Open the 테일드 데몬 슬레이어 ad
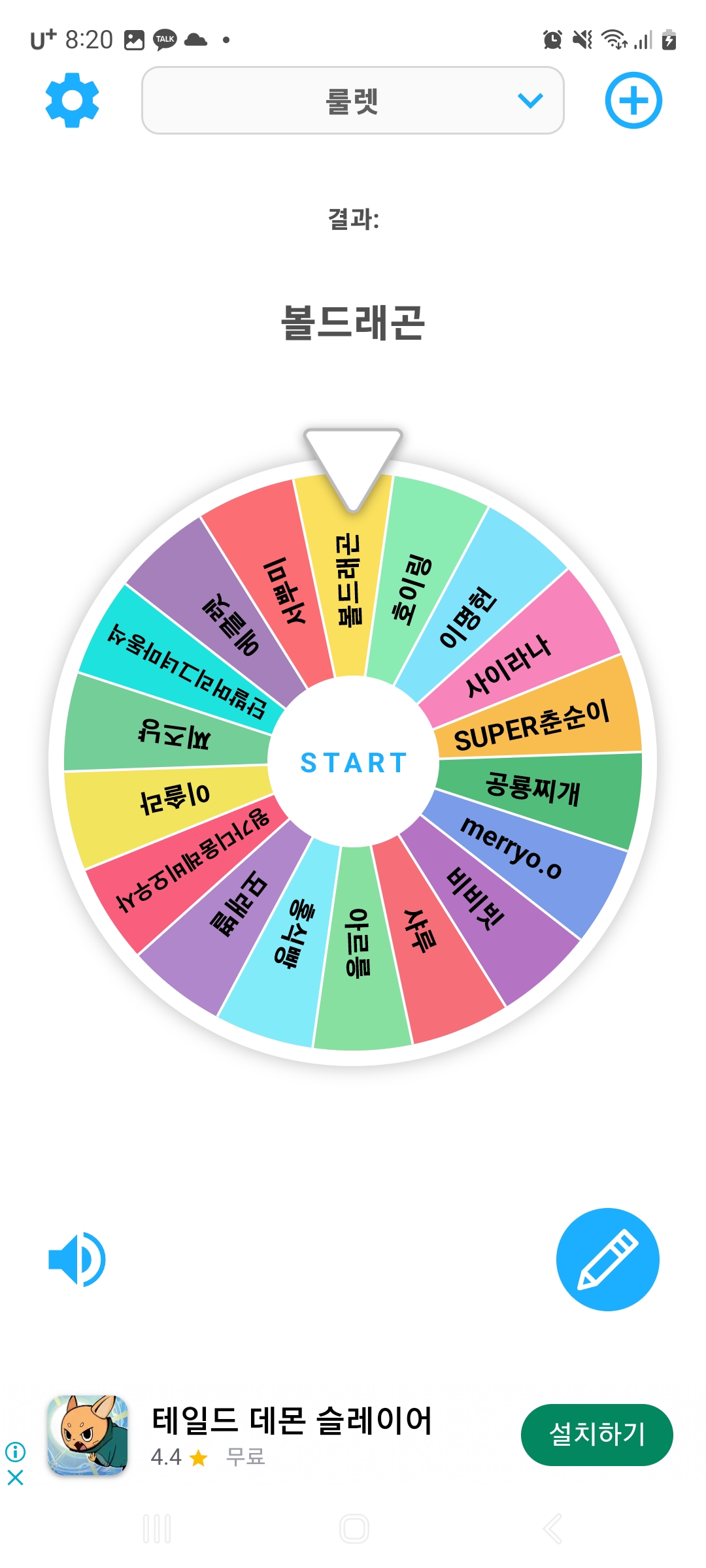Image resolution: width=706 pixels, height=1568 pixels. 292,1421
